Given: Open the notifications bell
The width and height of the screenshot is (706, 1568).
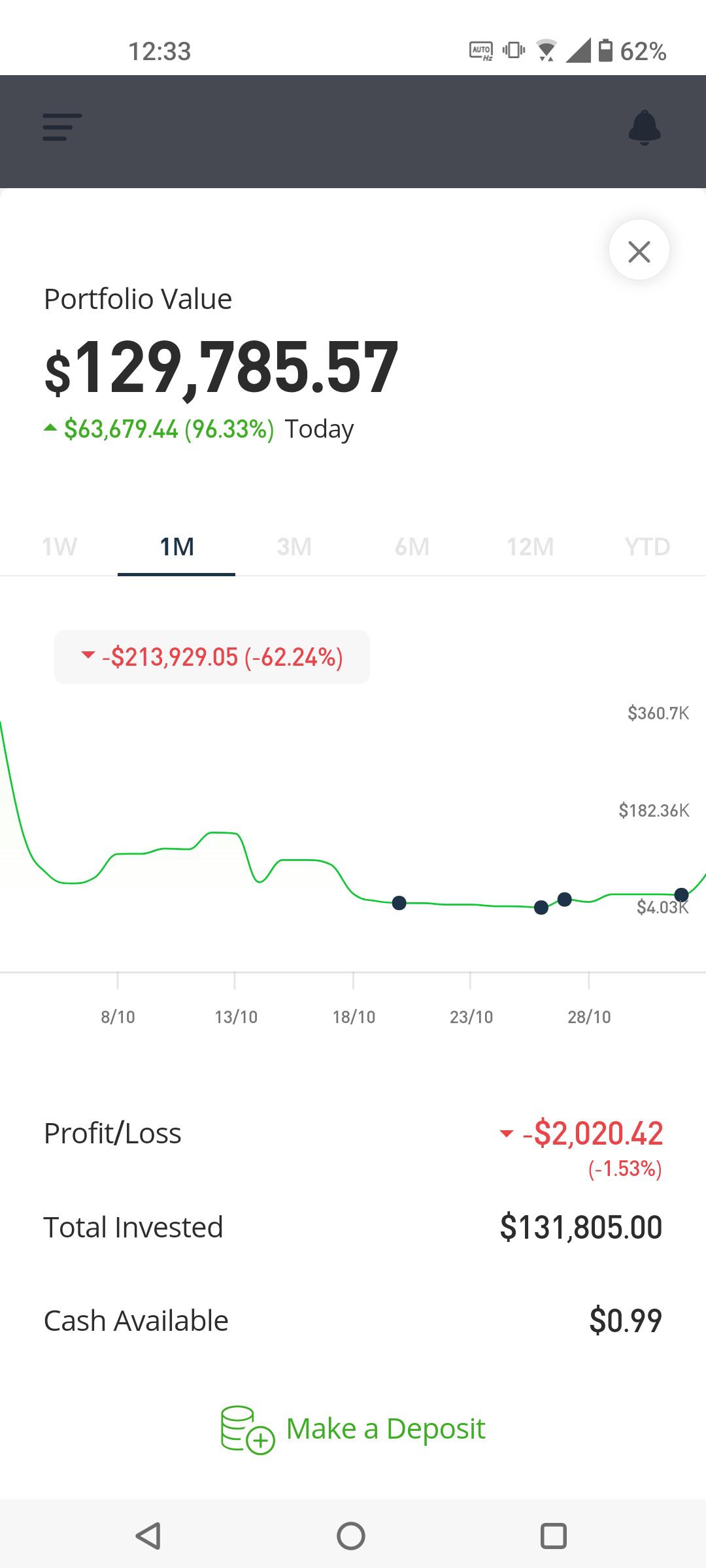Looking at the screenshot, I should (x=645, y=127).
